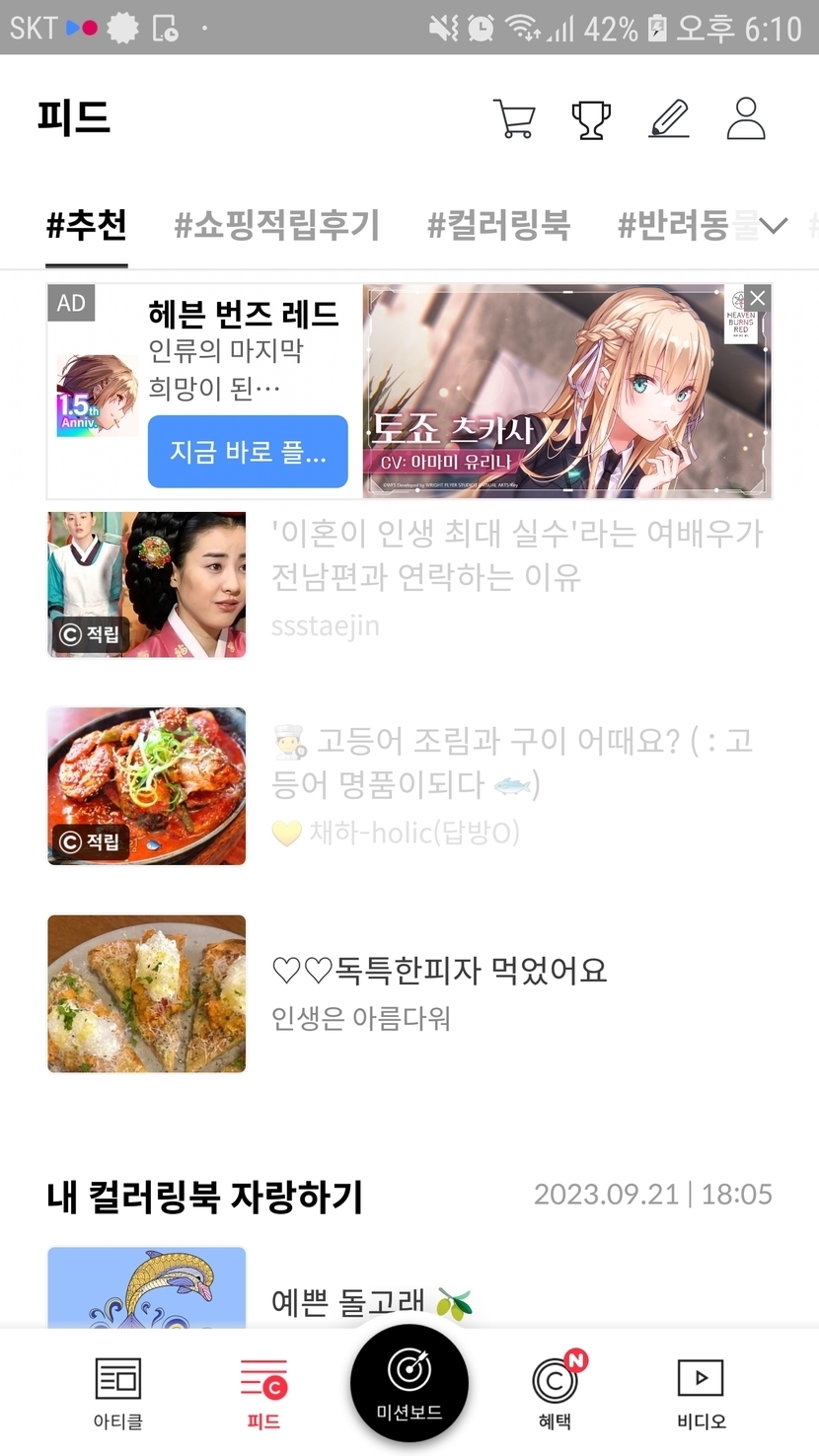This screenshot has width=819, height=1456.
Task: Tap the pencil icon to write a post
Action: (668, 119)
